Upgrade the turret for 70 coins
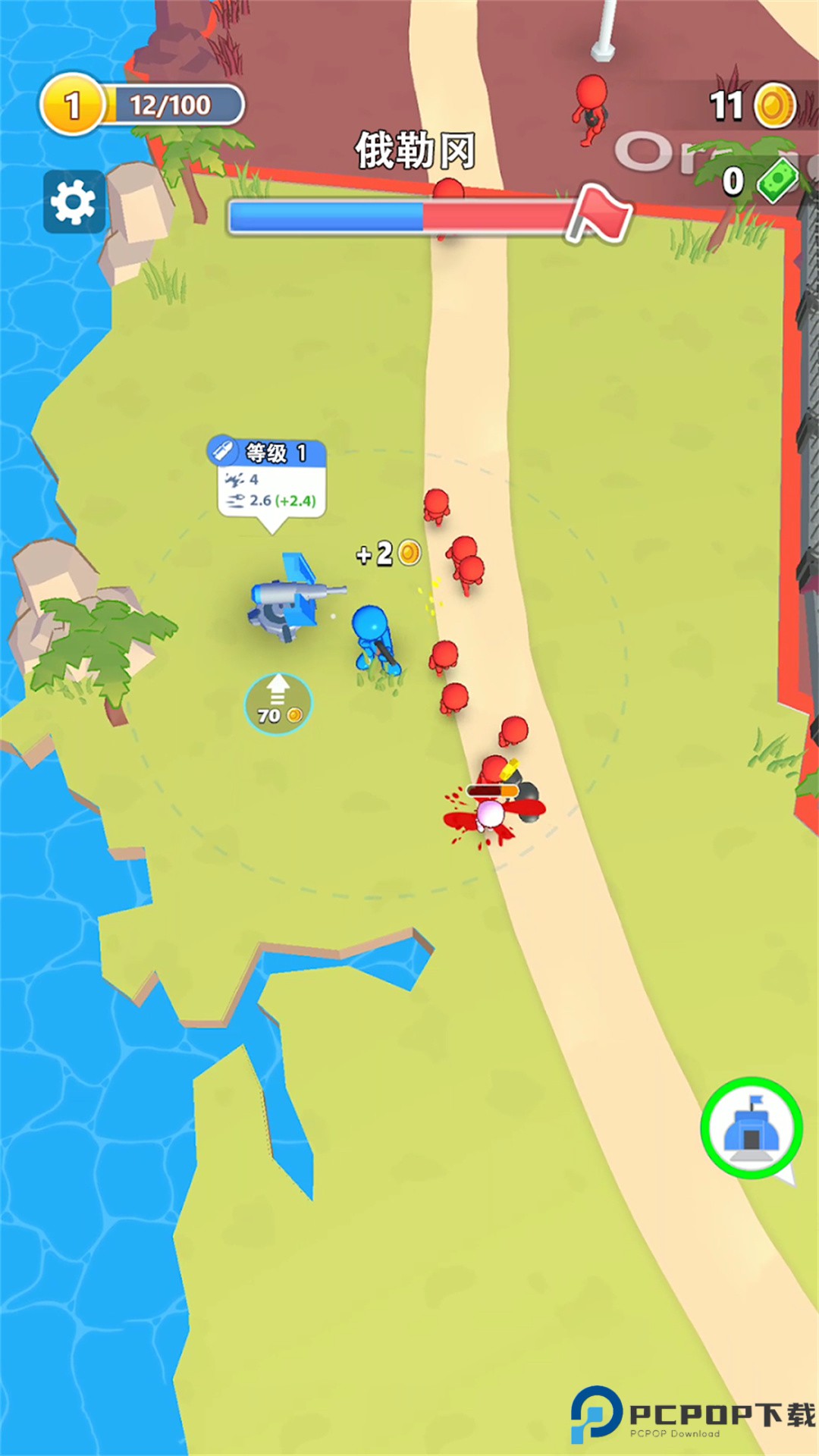Viewport: 819px width, 1456px height. (278, 704)
